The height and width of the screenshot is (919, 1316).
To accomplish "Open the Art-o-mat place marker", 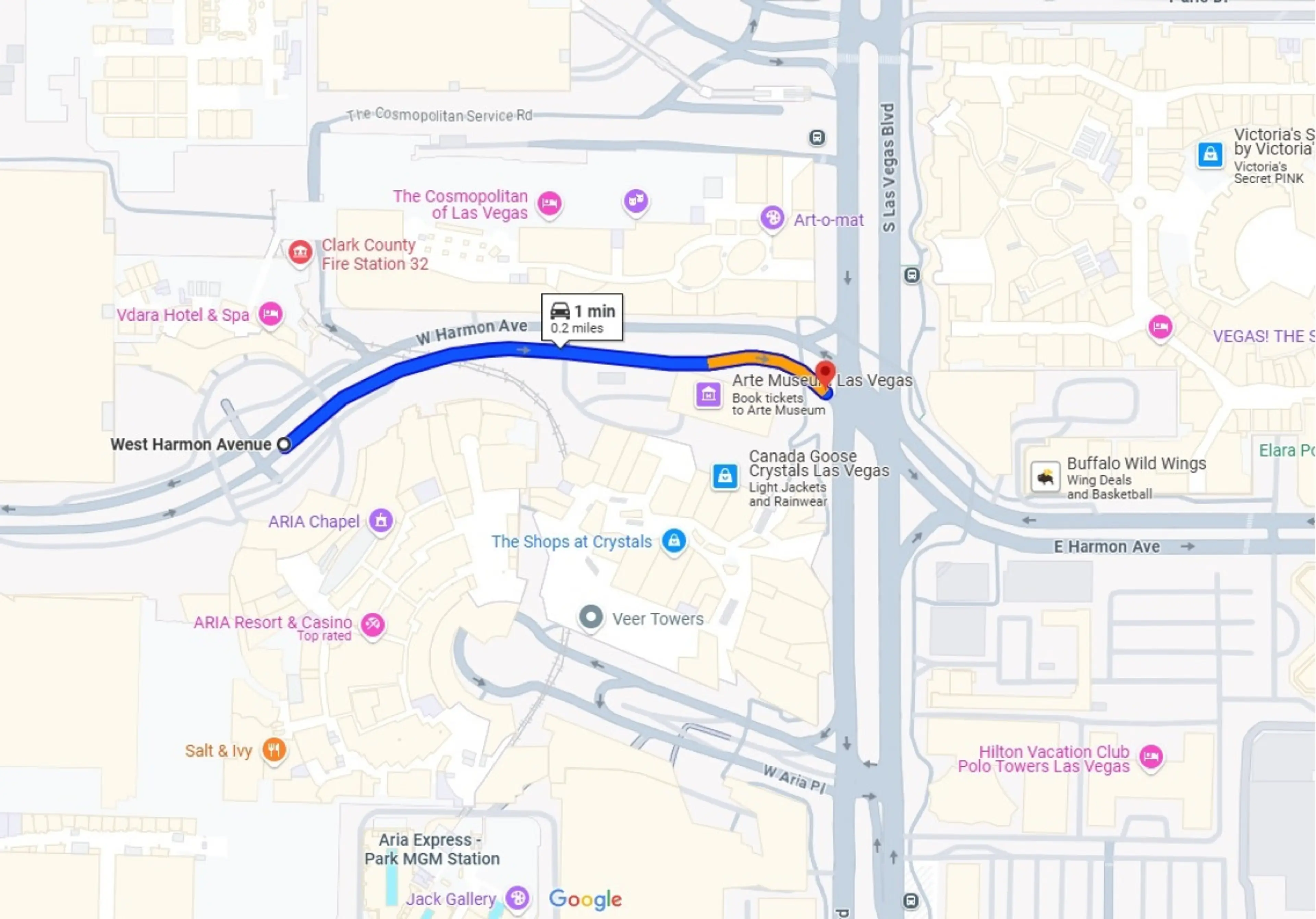I will [772, 218].
